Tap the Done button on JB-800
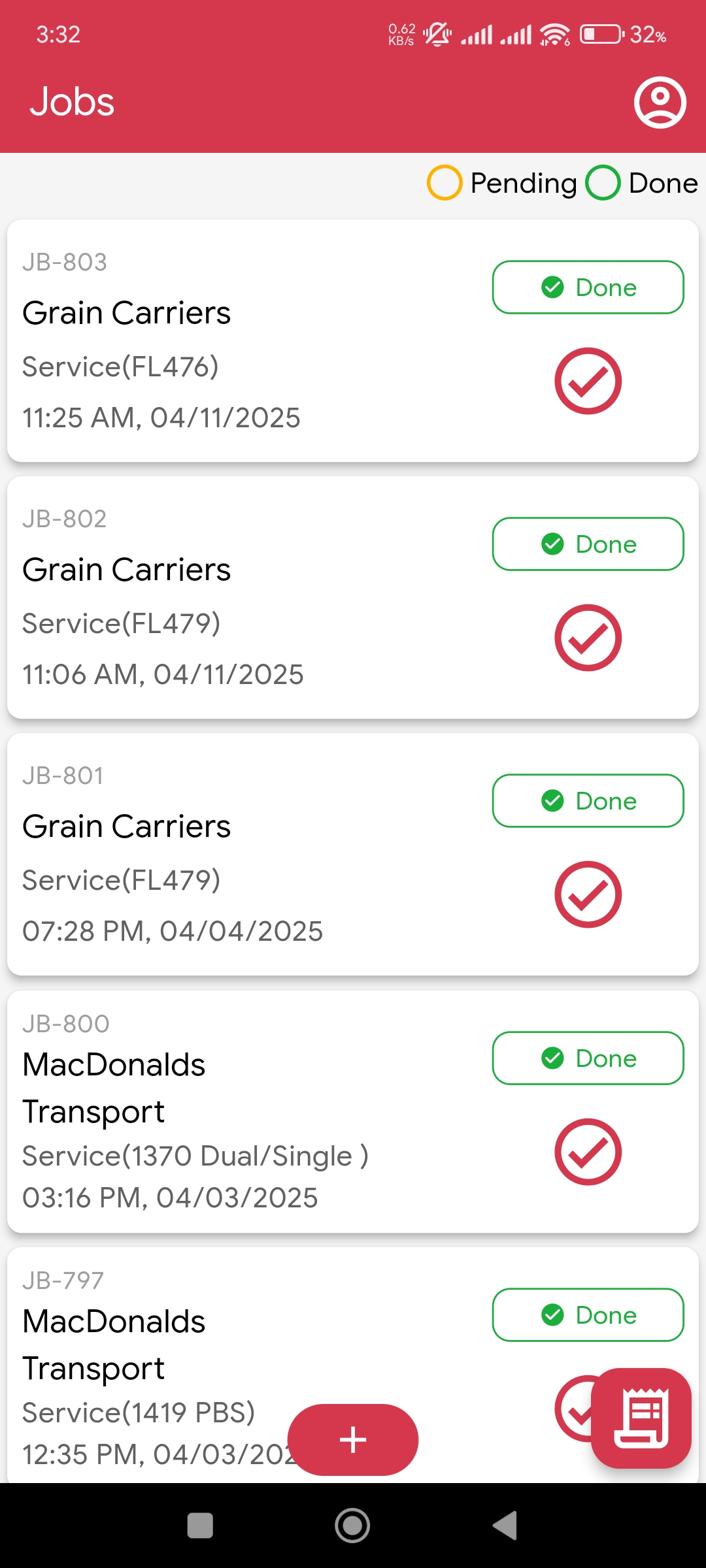706x1568 pixels. (588, 1058)
